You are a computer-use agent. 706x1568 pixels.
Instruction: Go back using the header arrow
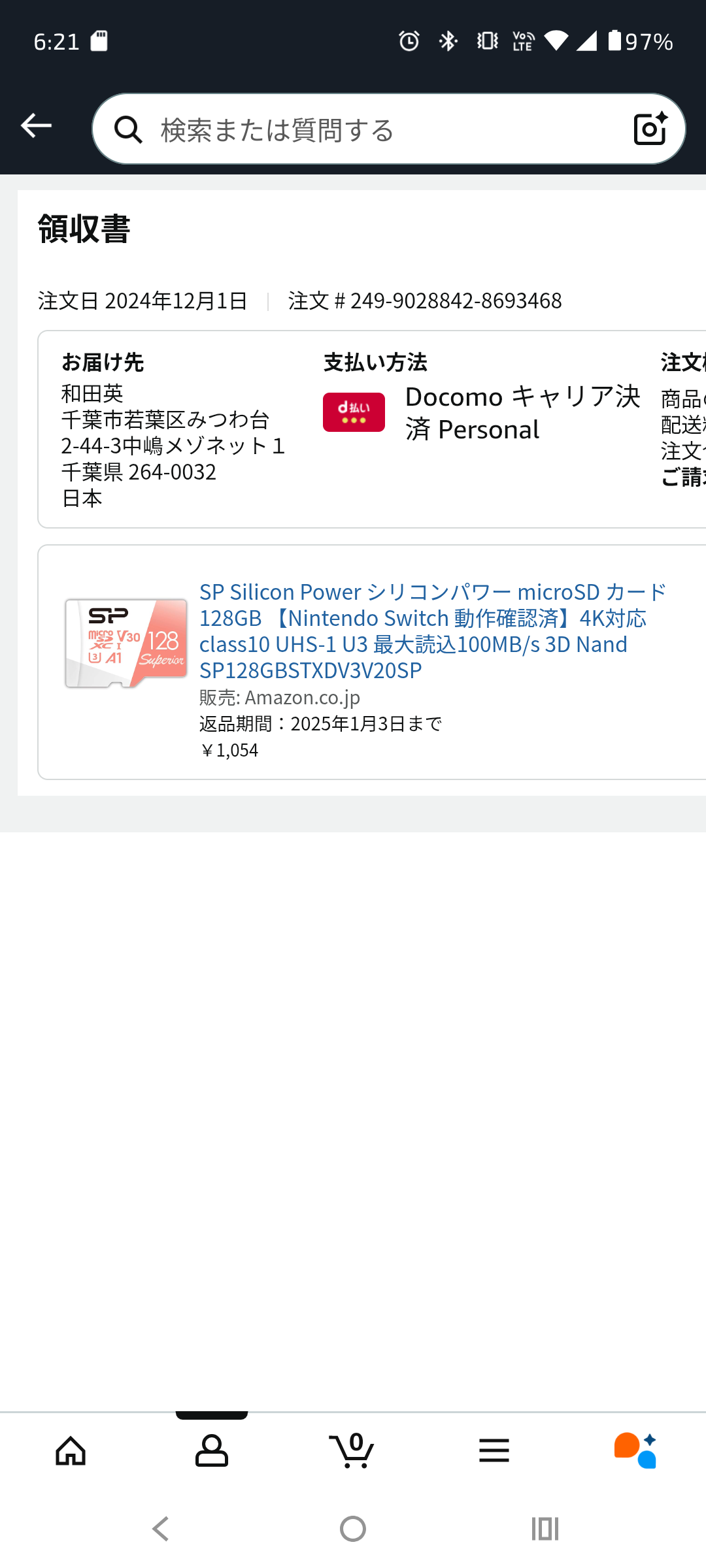(x=36, y=125)
